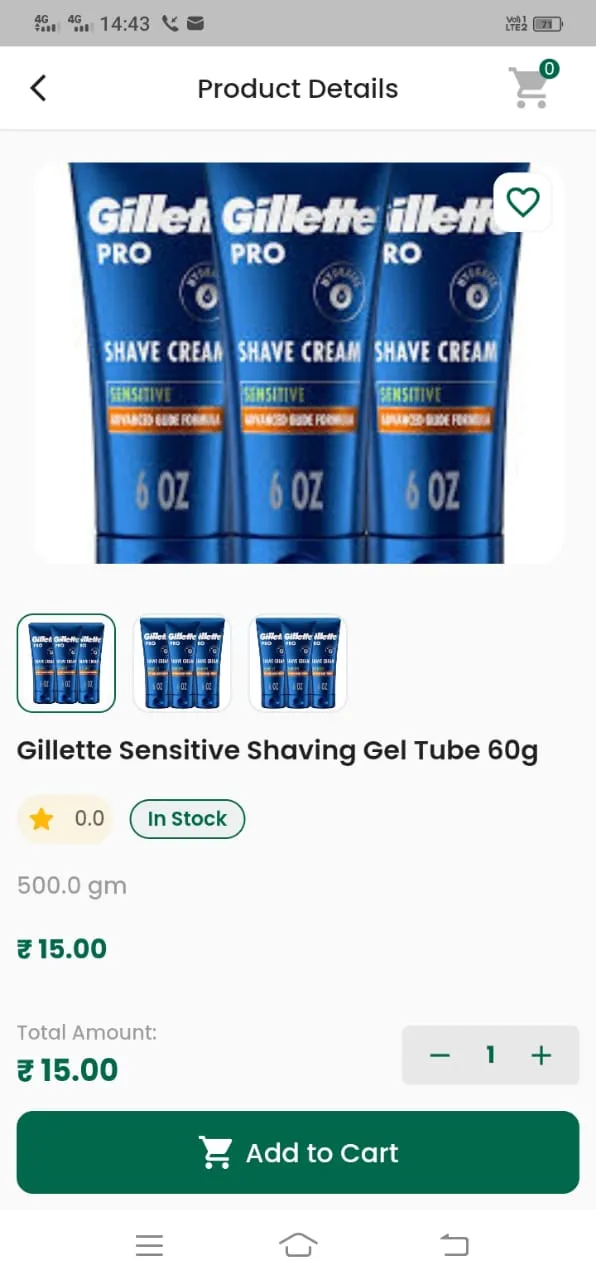
Task: Go back using the header arrow
Action: click(38, 88)
